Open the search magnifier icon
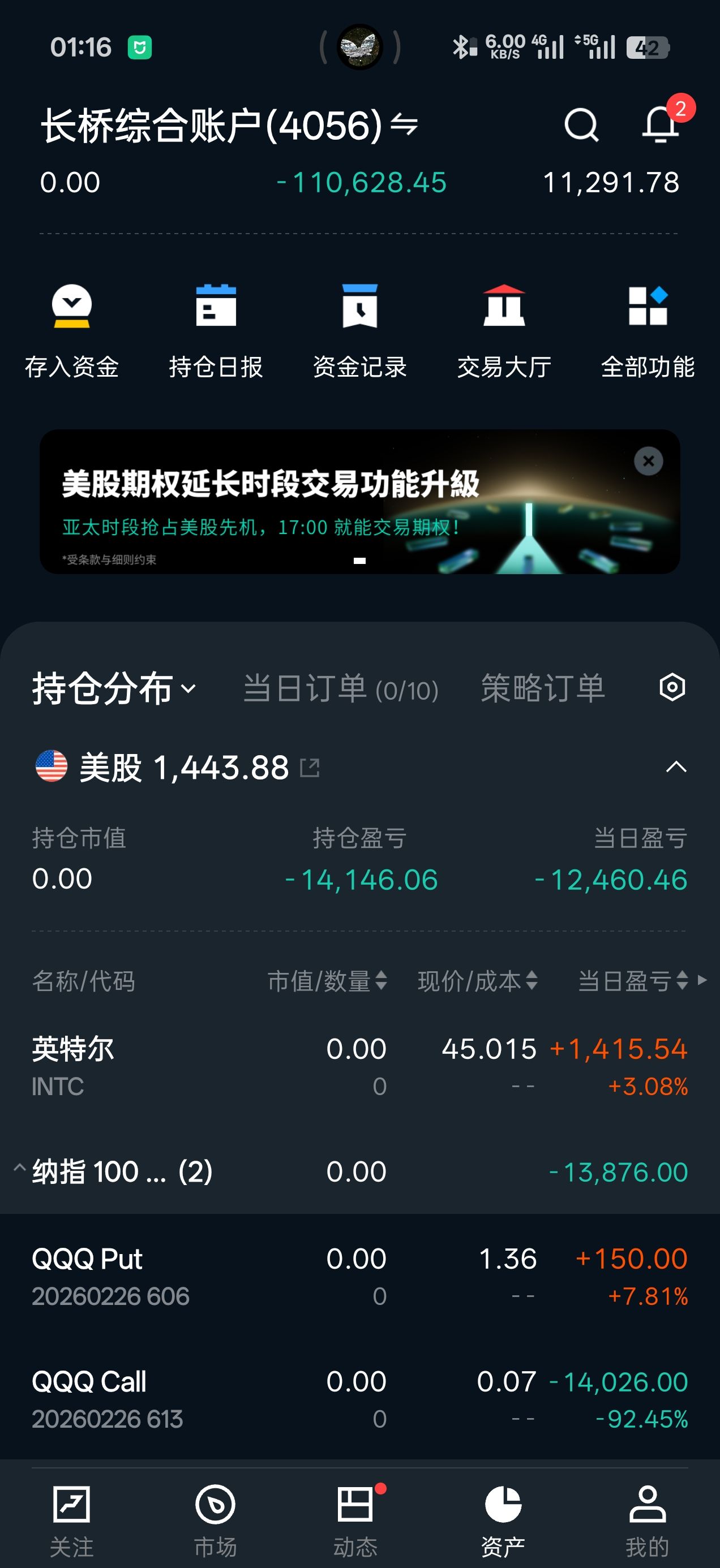This screenshot has width=720, height=1568. [x=581, y=126]
